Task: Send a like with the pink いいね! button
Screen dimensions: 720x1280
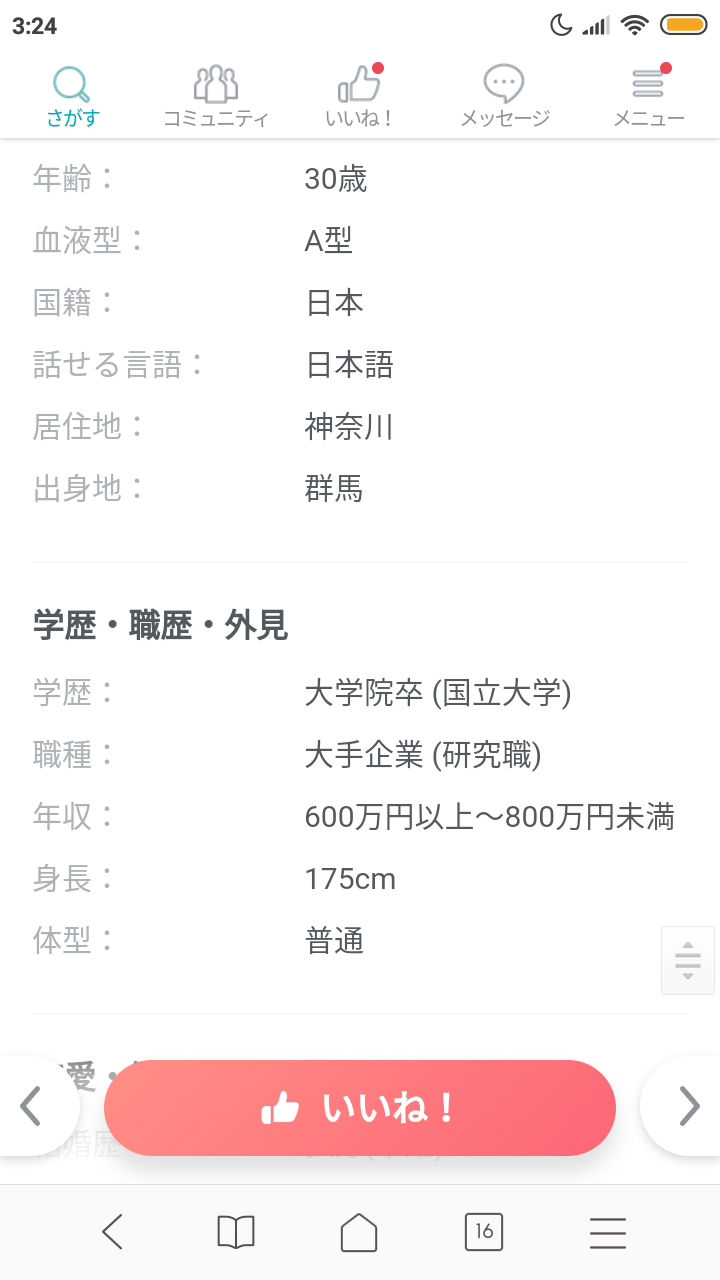Action: click(x=360, y=1108)
